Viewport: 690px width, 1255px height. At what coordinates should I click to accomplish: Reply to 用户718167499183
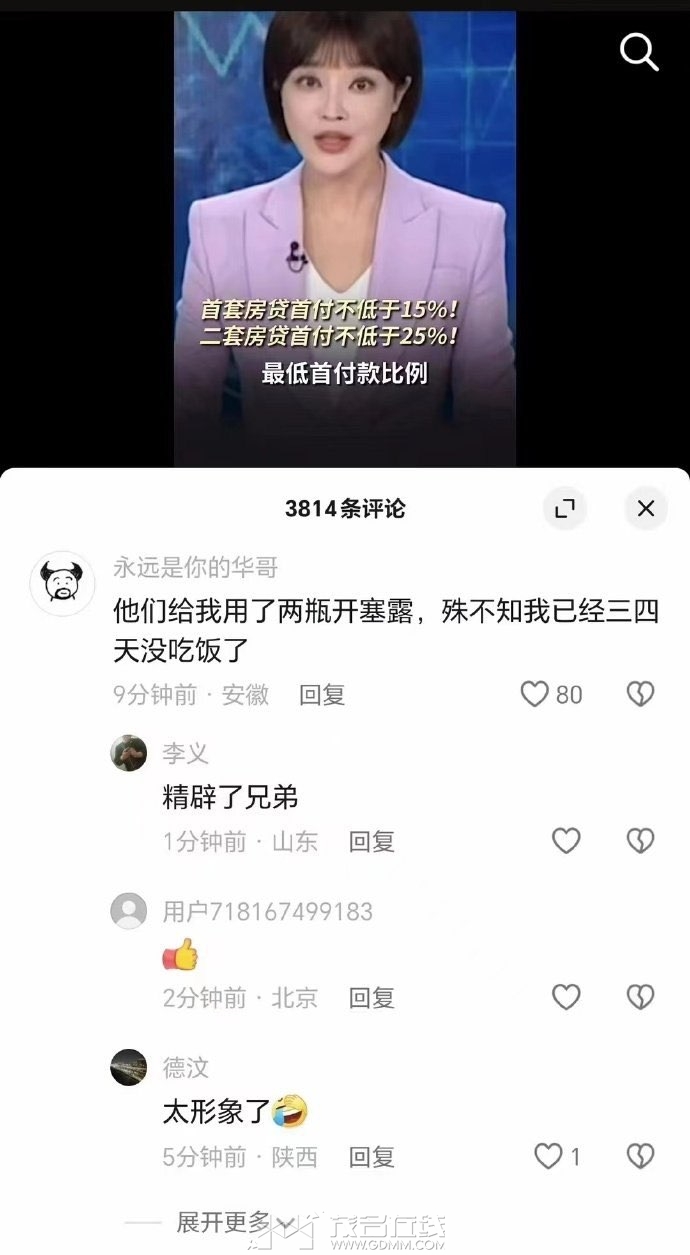coord(371,998)
